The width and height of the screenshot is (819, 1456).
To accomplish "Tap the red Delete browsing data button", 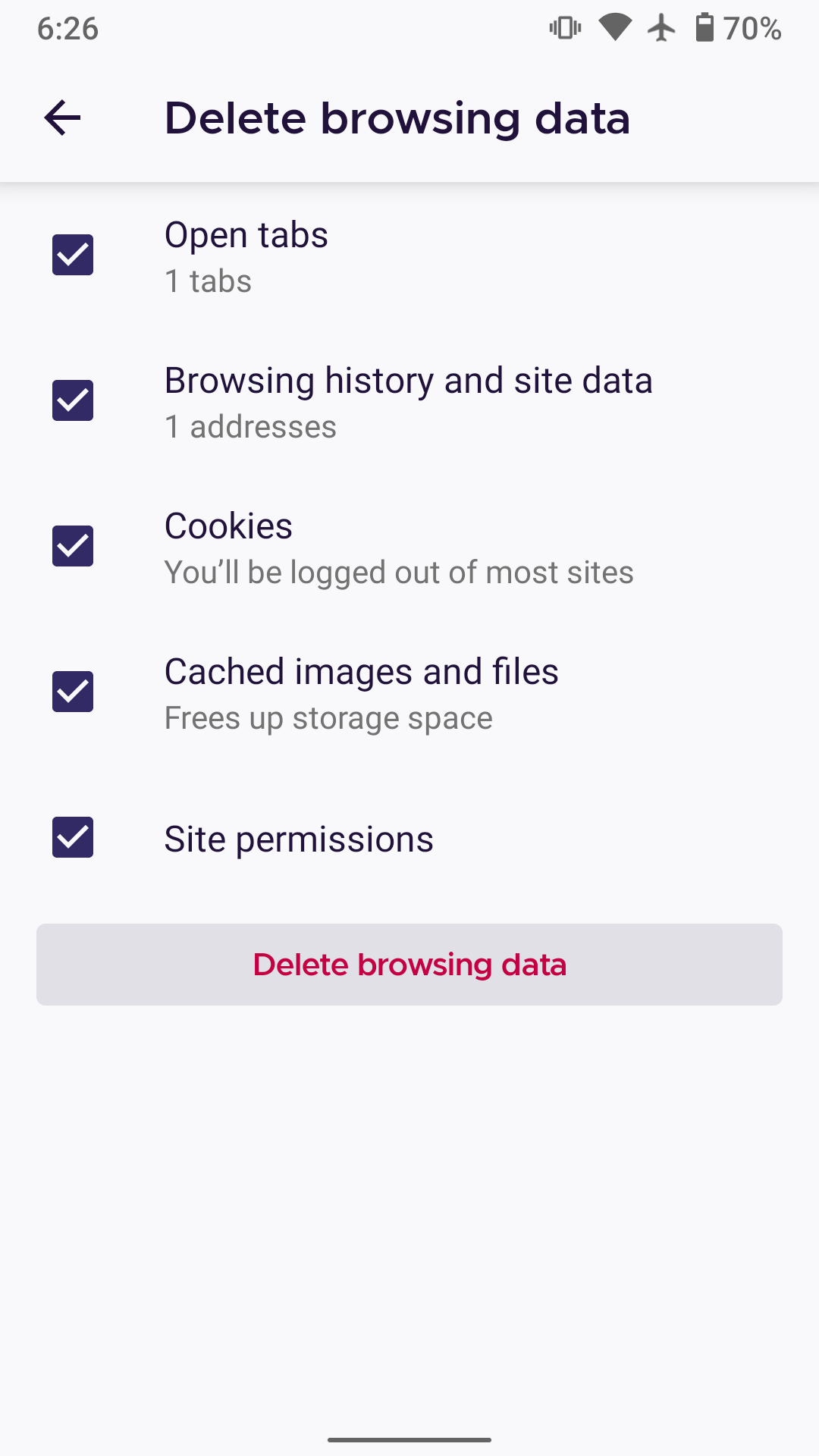I will pyautogui.click(x=409, y=965).
